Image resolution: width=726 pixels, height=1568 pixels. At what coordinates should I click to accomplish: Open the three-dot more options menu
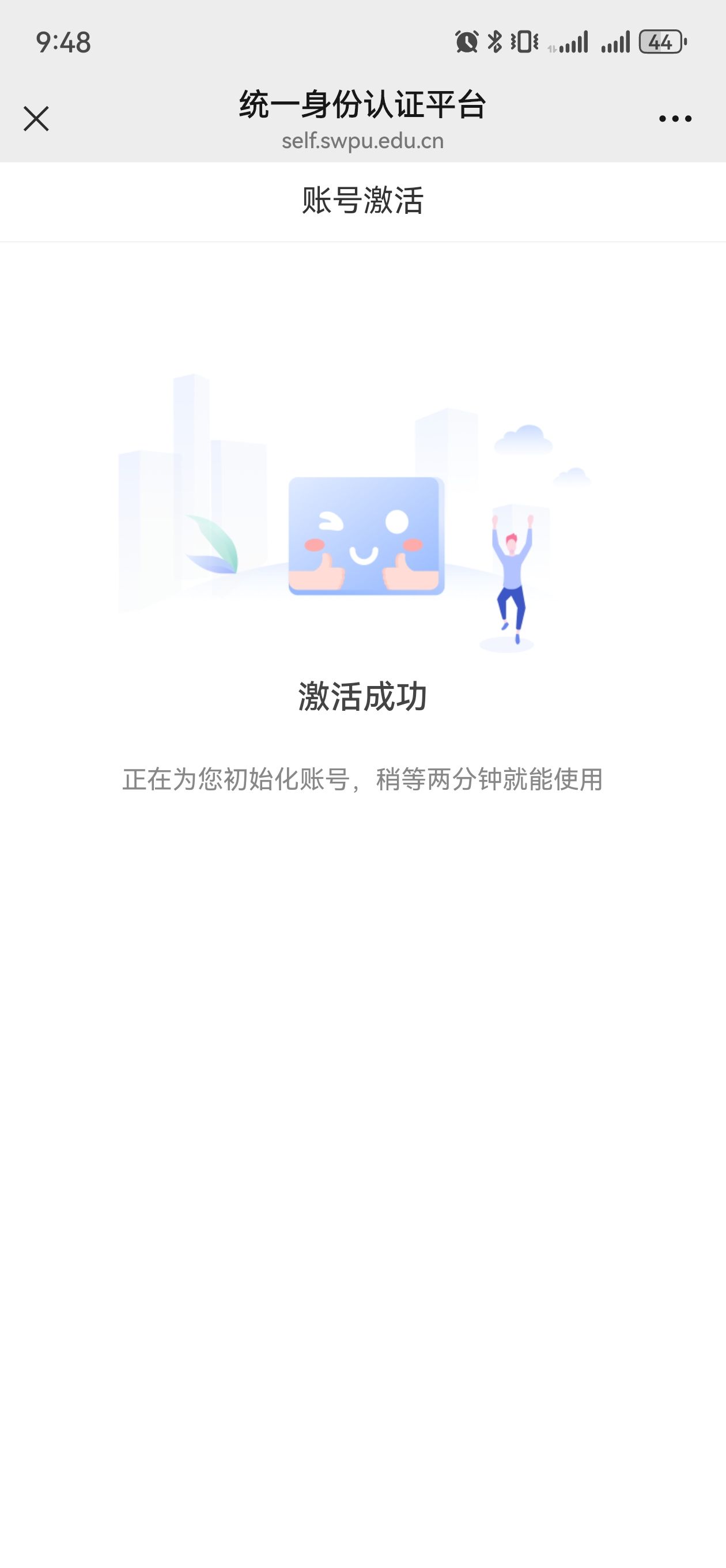[x=675, y=119]
